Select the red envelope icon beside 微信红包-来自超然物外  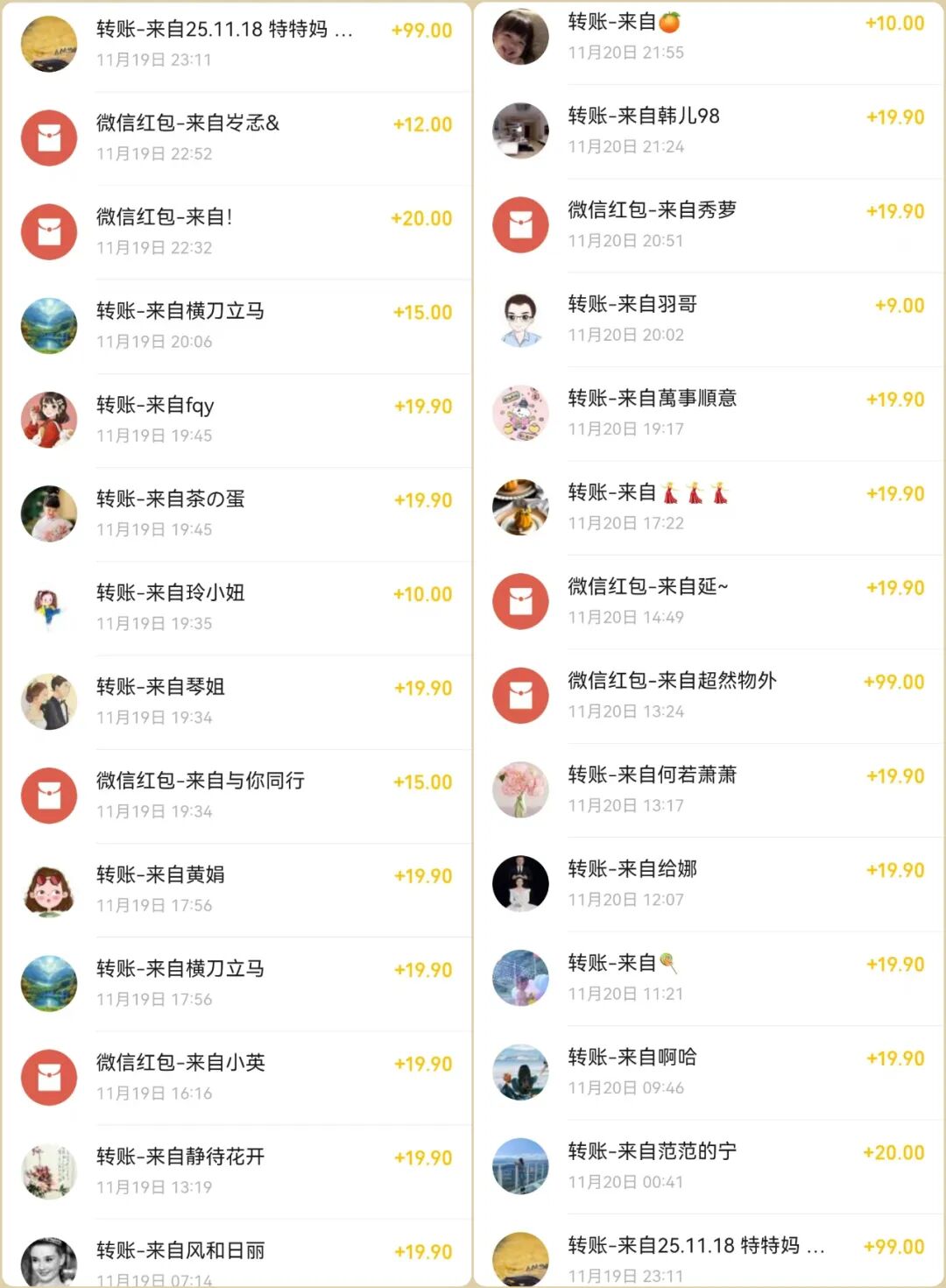521,695
